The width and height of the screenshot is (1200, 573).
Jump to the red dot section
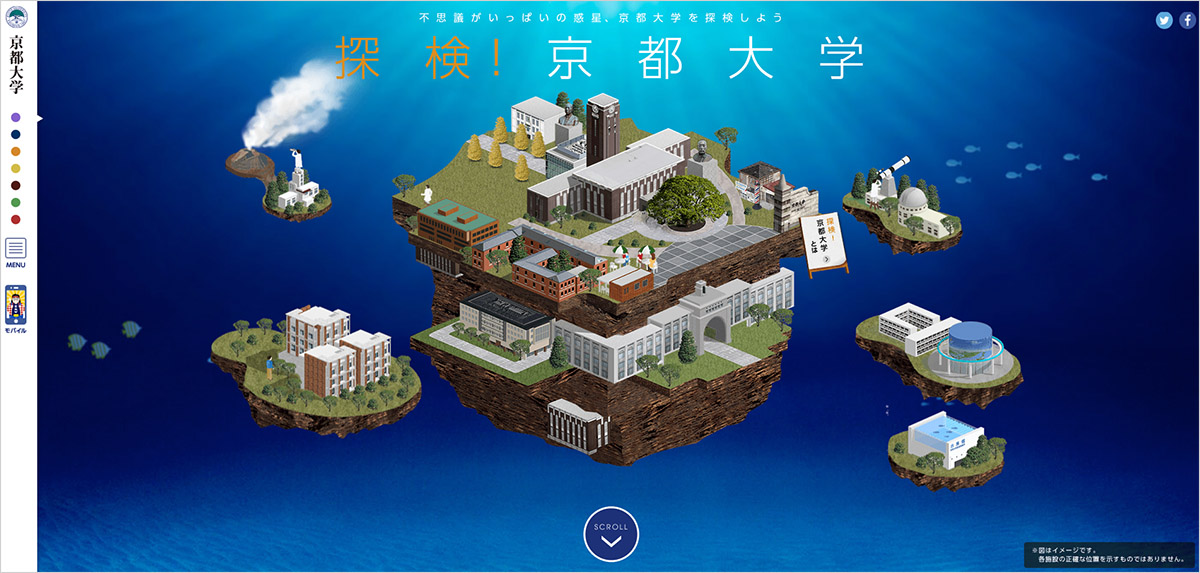[x=16, y=220]
